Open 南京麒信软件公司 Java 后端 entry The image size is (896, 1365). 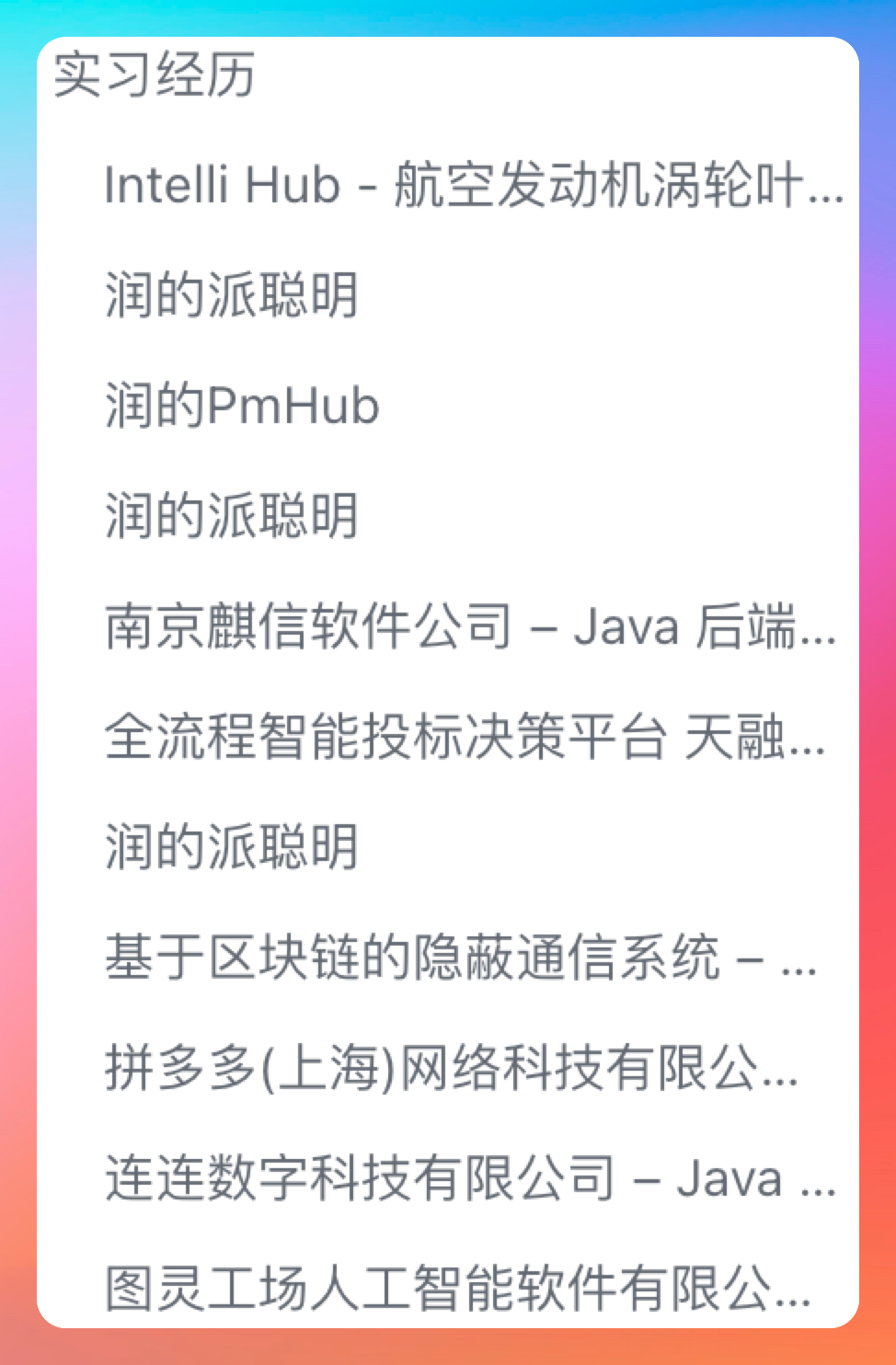[x=470, y=626]
